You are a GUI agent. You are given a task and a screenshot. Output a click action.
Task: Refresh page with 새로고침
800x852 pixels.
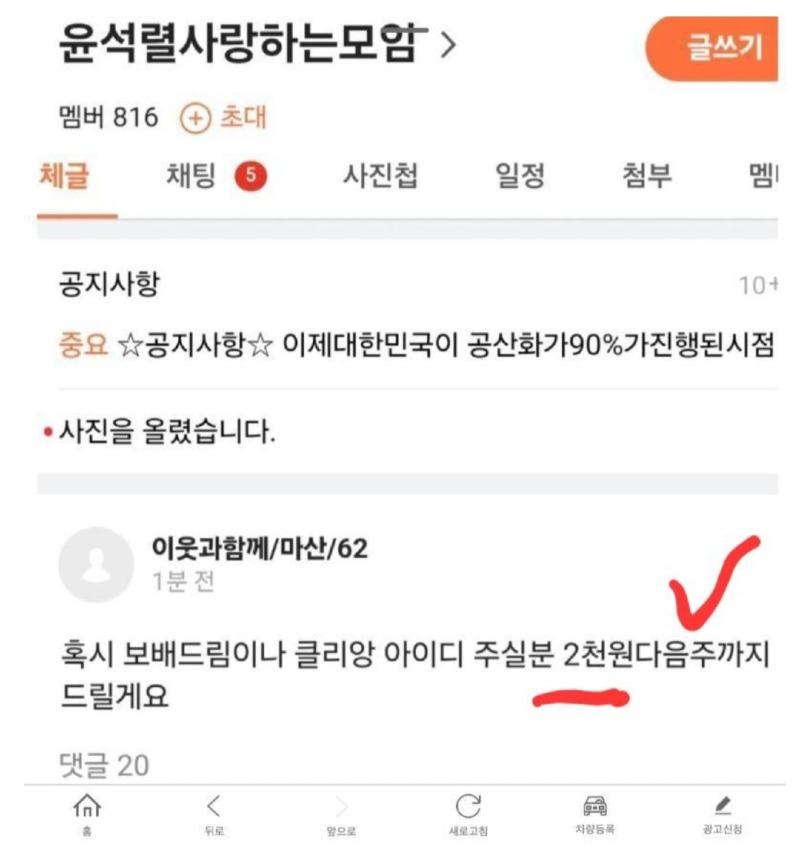coord(467,814)
